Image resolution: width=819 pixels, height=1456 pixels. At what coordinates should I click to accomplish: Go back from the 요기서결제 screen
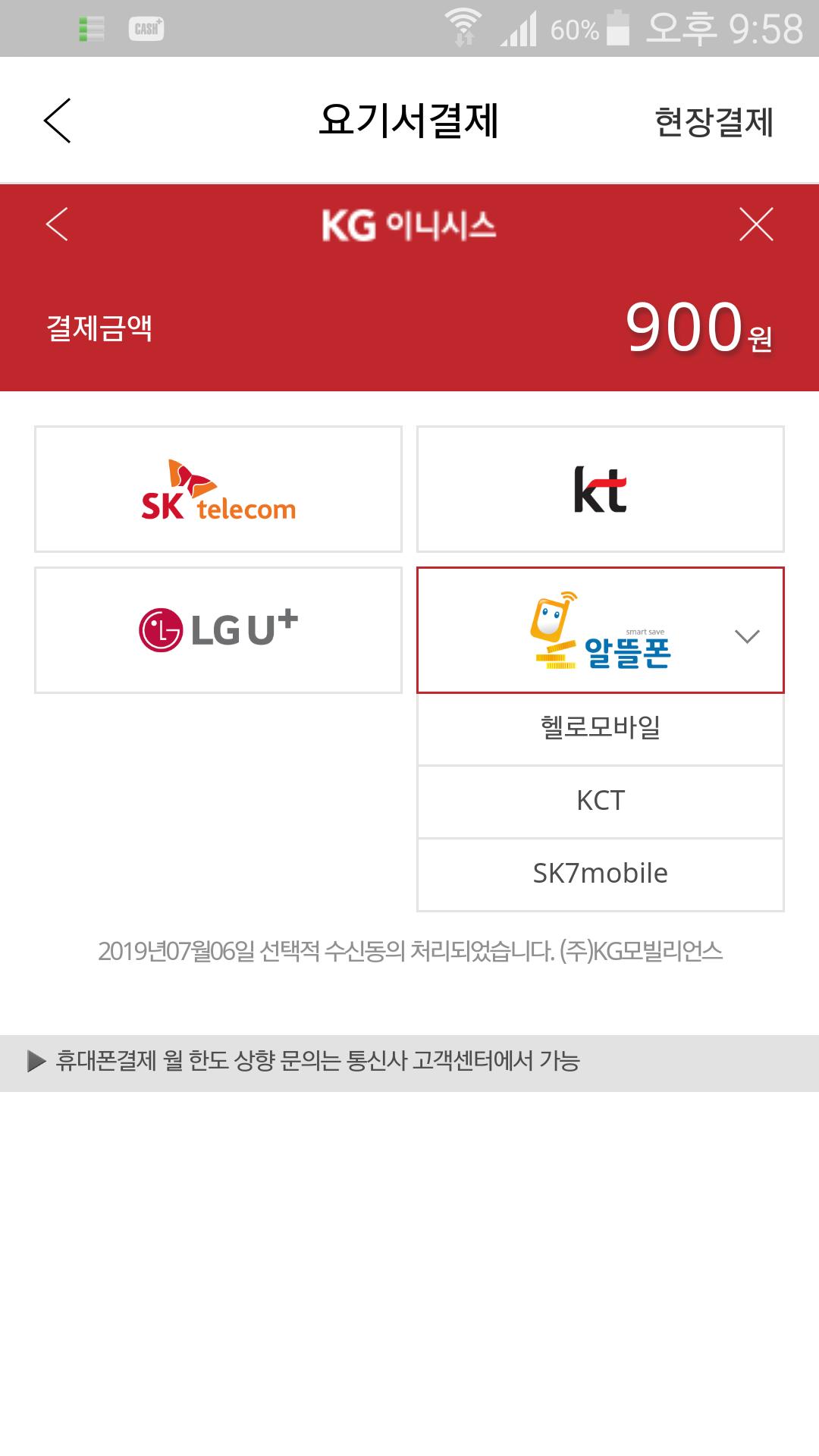(57, 121)
